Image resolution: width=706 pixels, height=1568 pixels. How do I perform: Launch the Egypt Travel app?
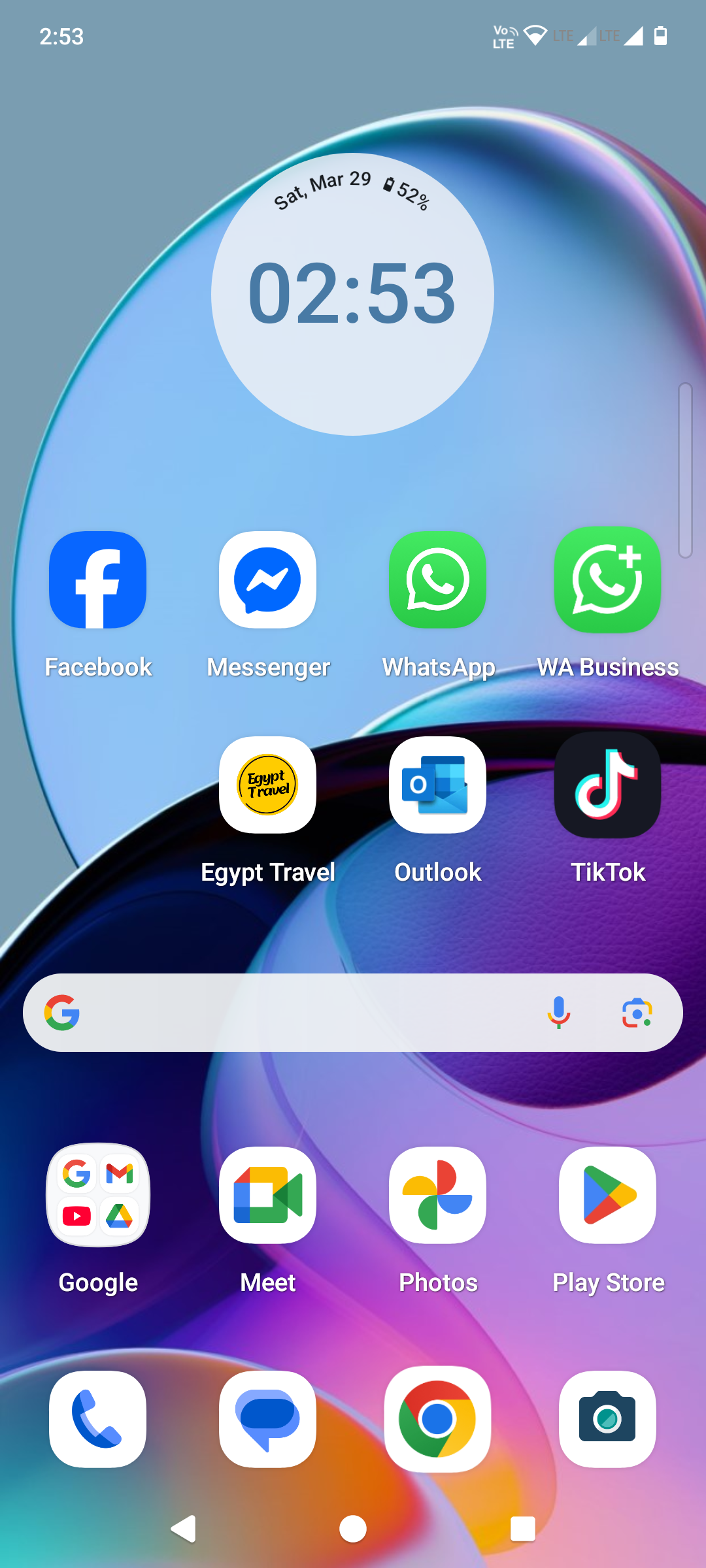[x=268, y=785]
